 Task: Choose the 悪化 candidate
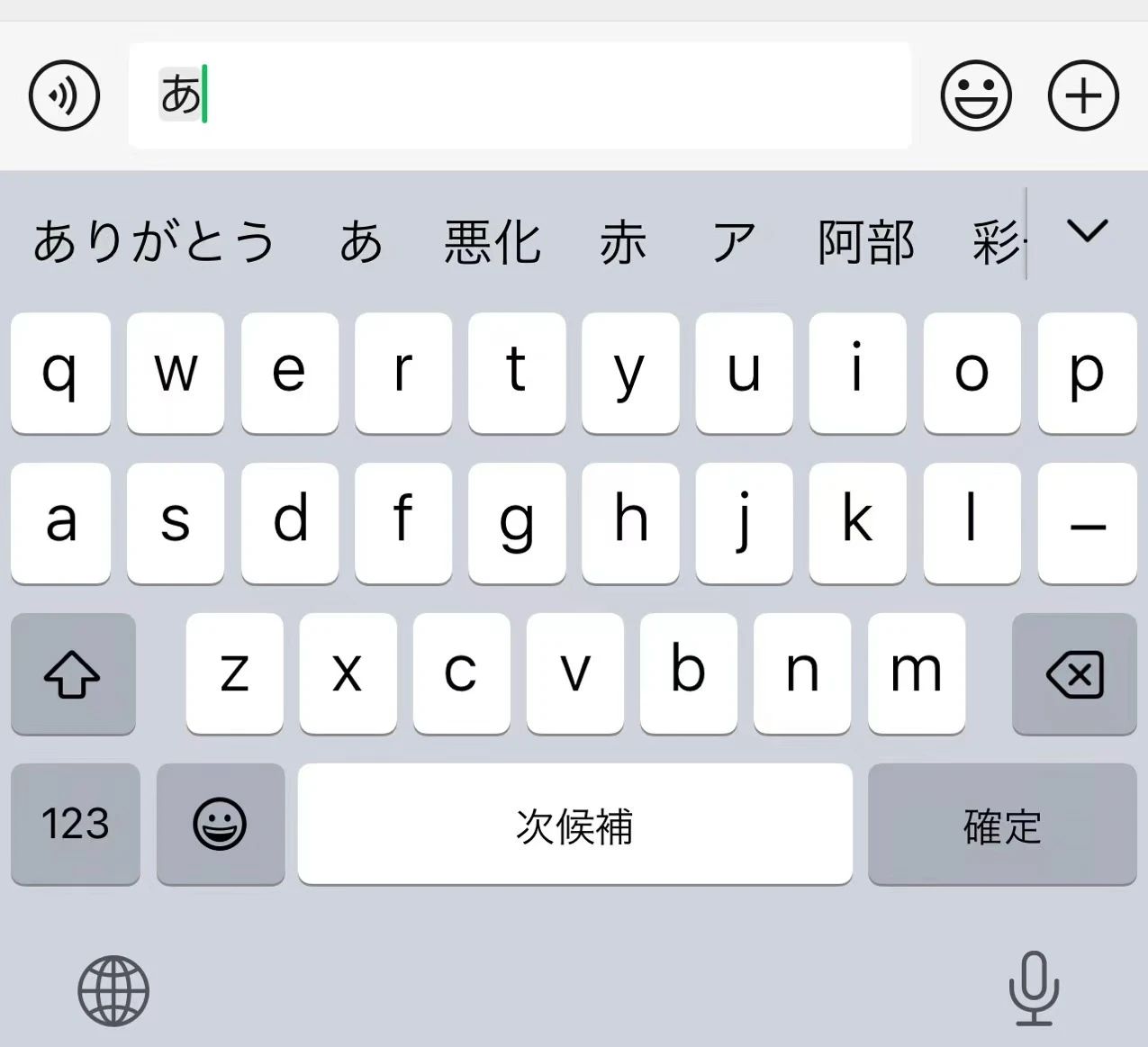493,241
